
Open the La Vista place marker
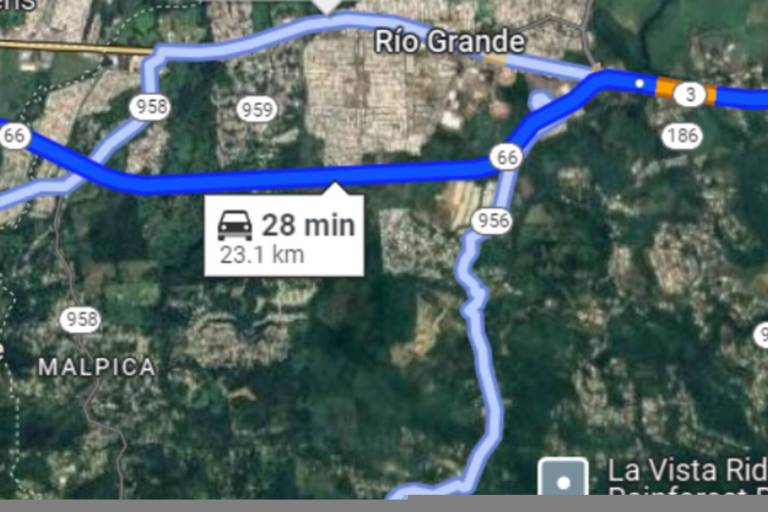(x=563, y=479)
